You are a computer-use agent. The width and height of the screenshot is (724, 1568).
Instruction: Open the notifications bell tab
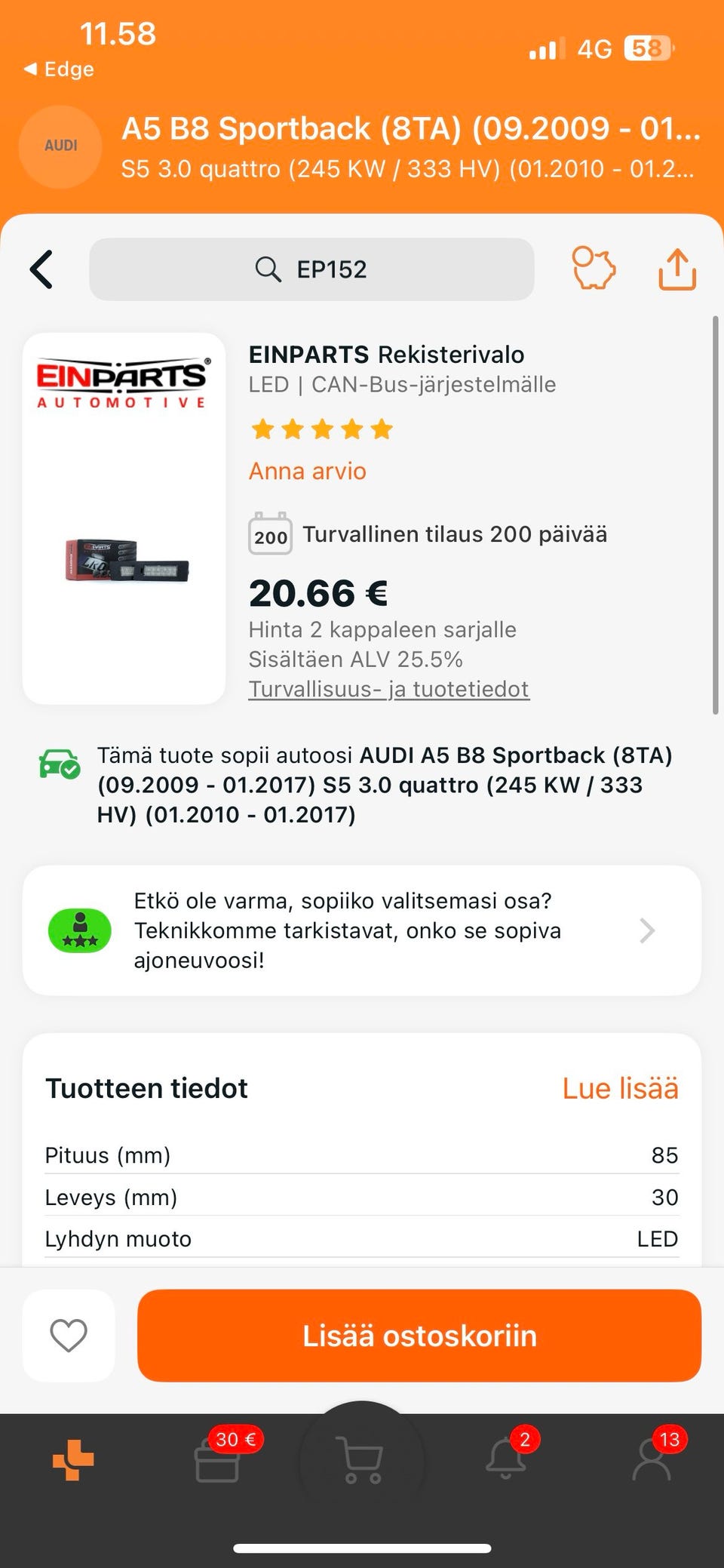click(506, 1459)
